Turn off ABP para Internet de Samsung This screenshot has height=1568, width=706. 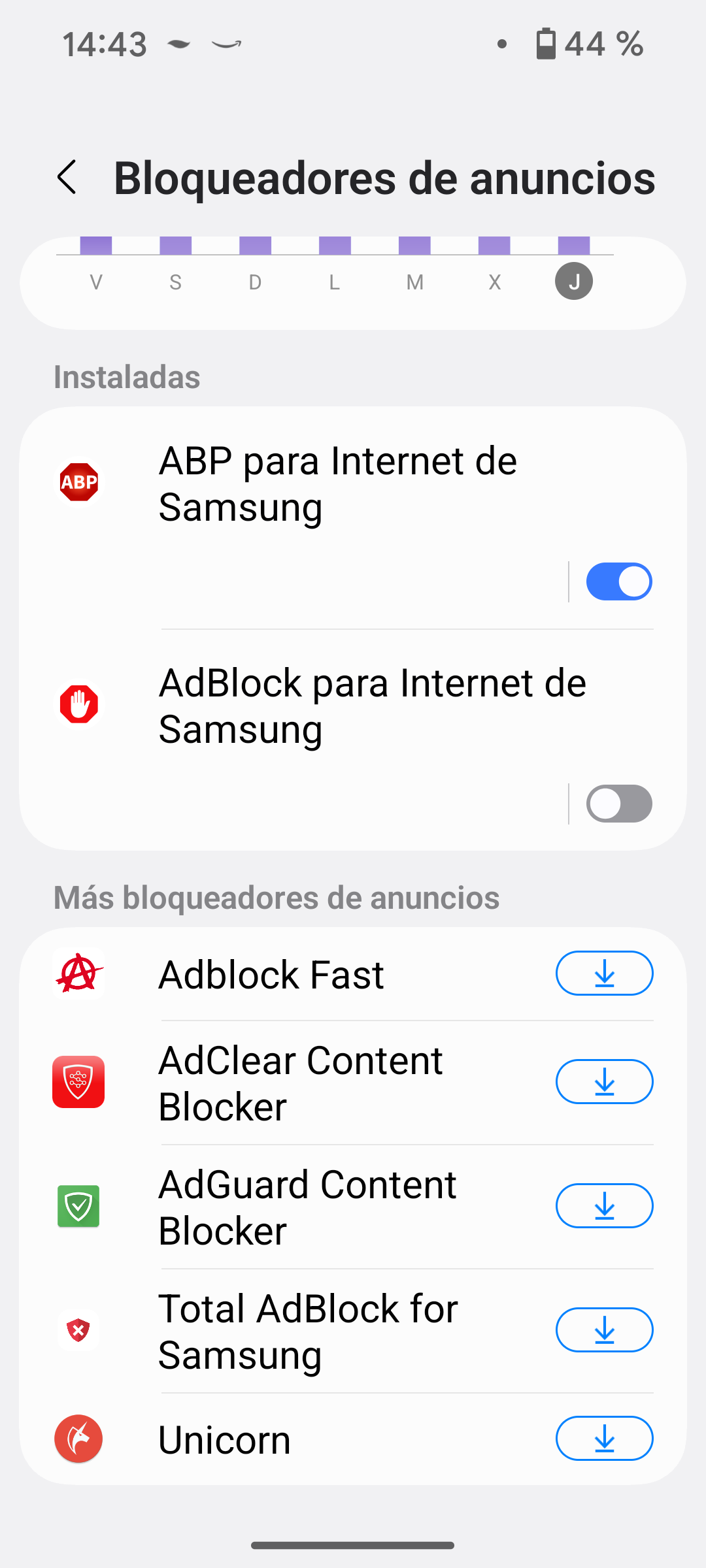pyautogui.click(x=618, y=581)
